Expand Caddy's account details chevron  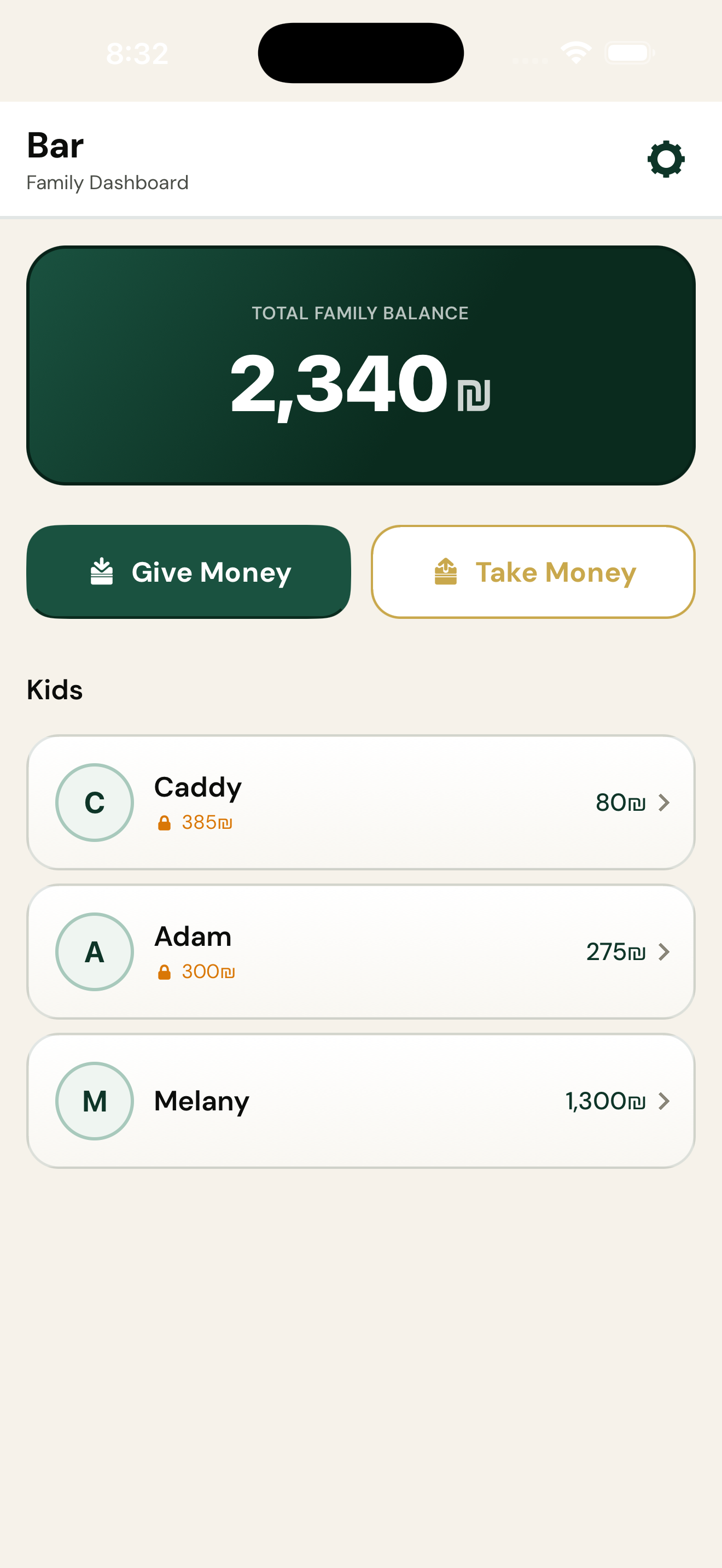pos(664,802)
